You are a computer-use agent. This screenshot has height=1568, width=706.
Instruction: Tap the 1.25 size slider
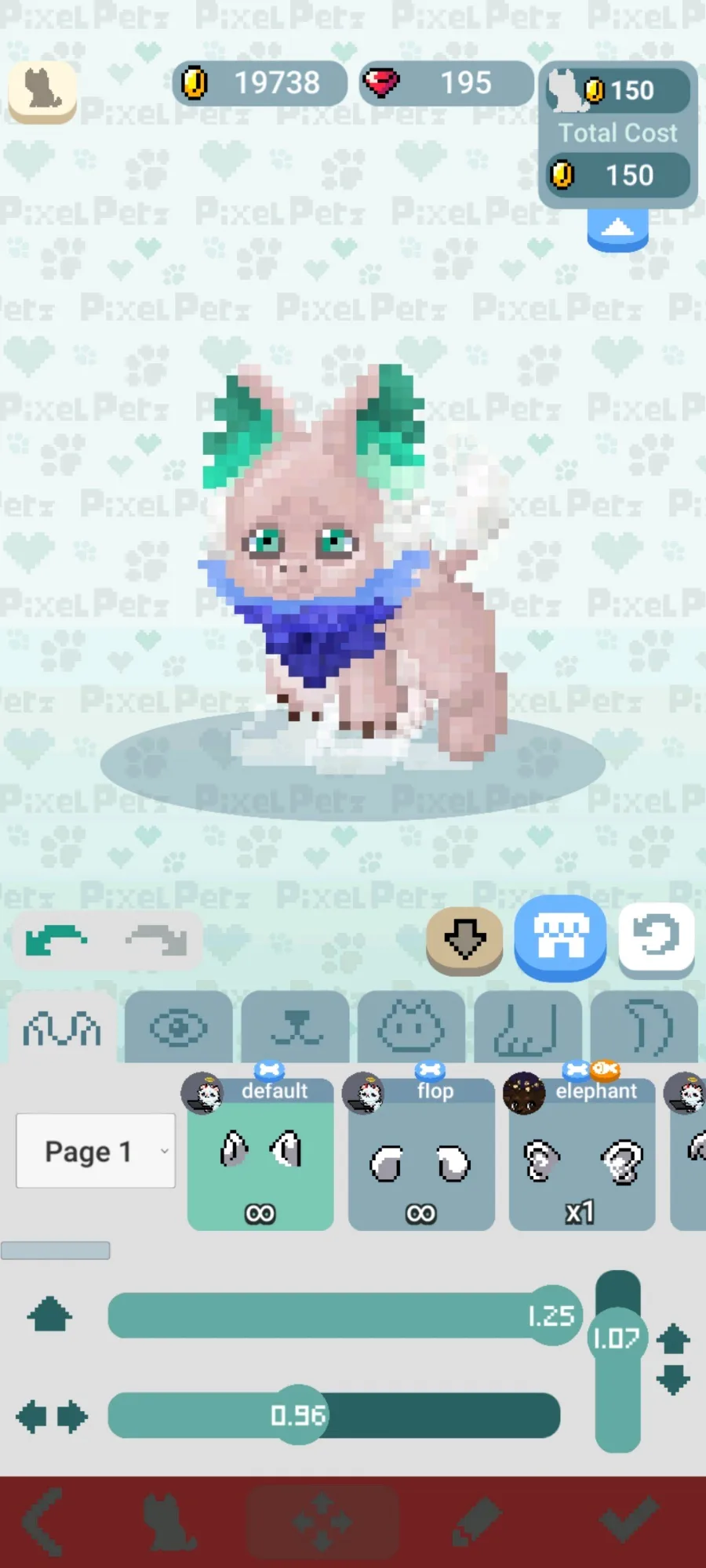(x=345, y=1316)
